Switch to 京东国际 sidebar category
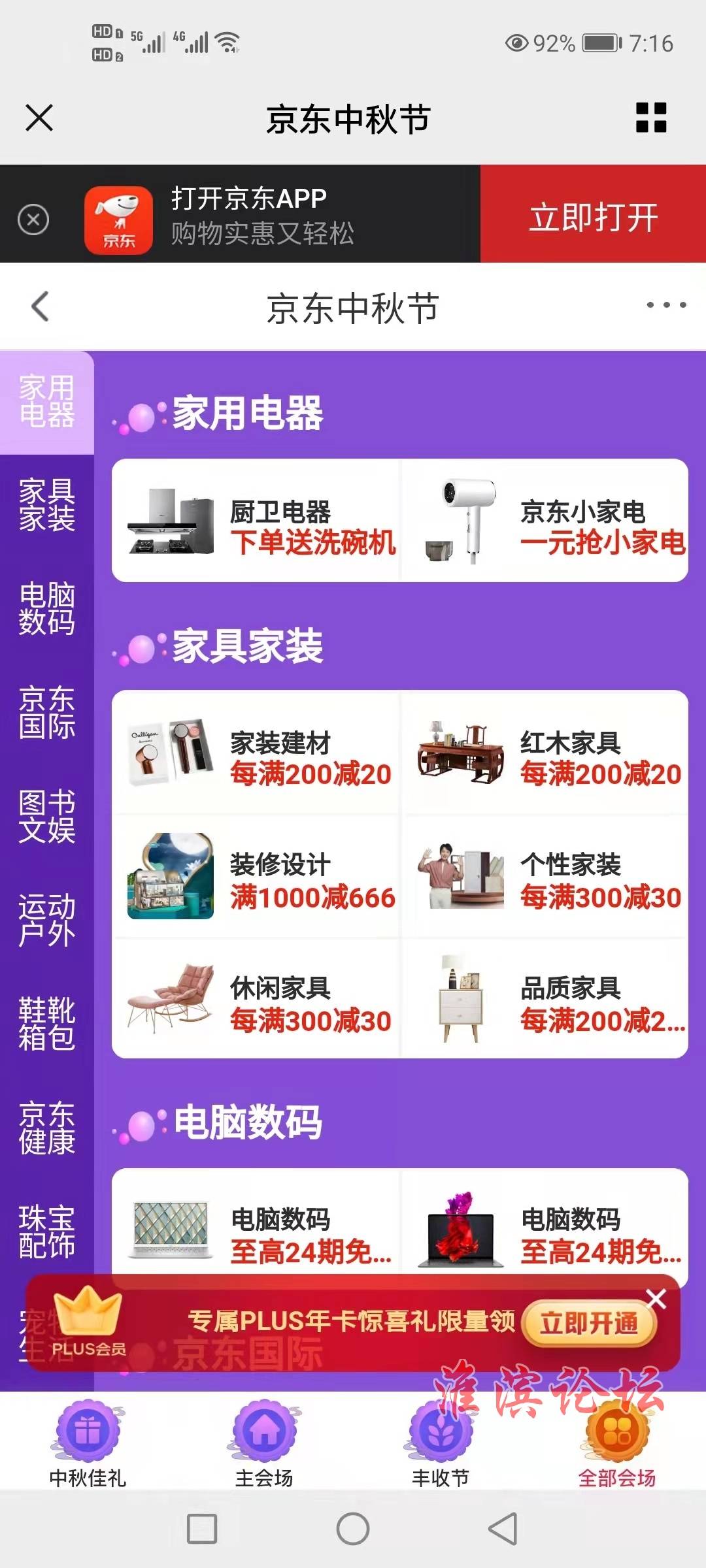This screenshot has width=706, height=1568. pyautogui.click(x=46, y=712)
